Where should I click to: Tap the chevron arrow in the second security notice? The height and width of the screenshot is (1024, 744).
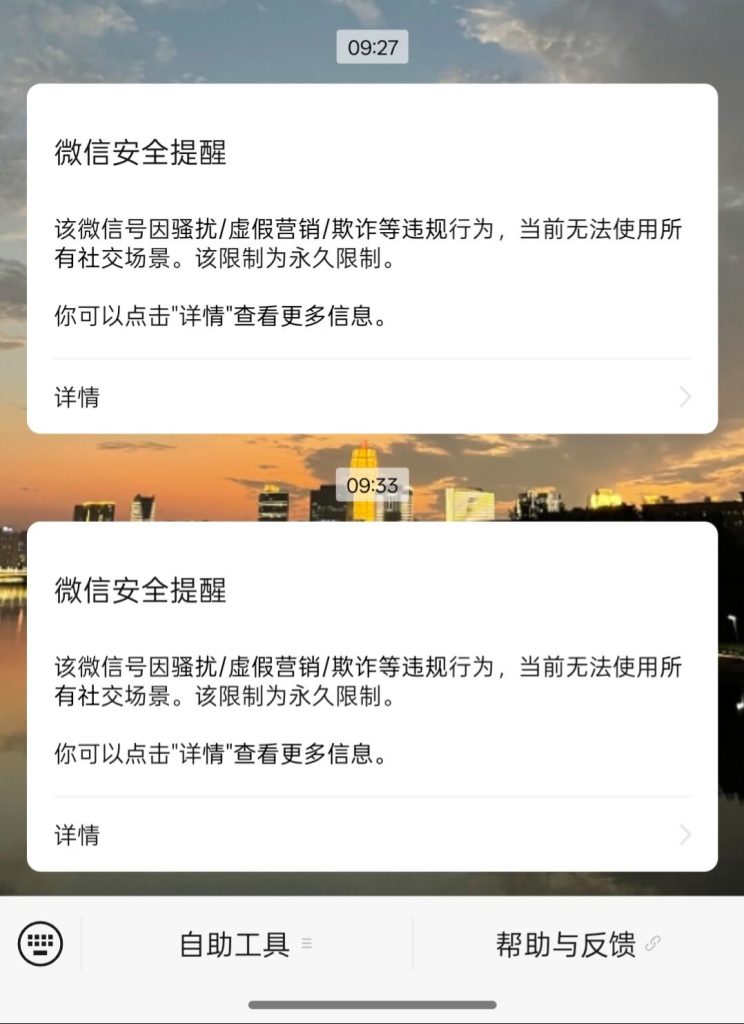[685, 834]
